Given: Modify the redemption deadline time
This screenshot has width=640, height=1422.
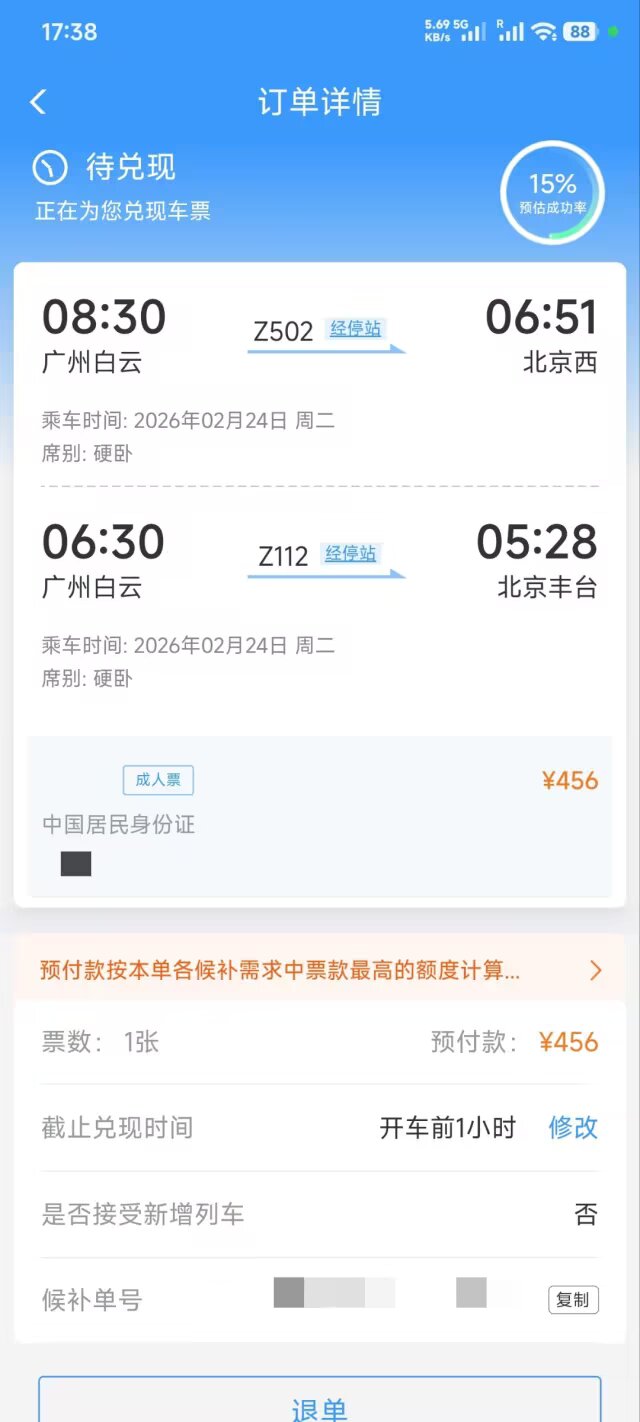Looking at the screenshot, I should (573, 1128).
